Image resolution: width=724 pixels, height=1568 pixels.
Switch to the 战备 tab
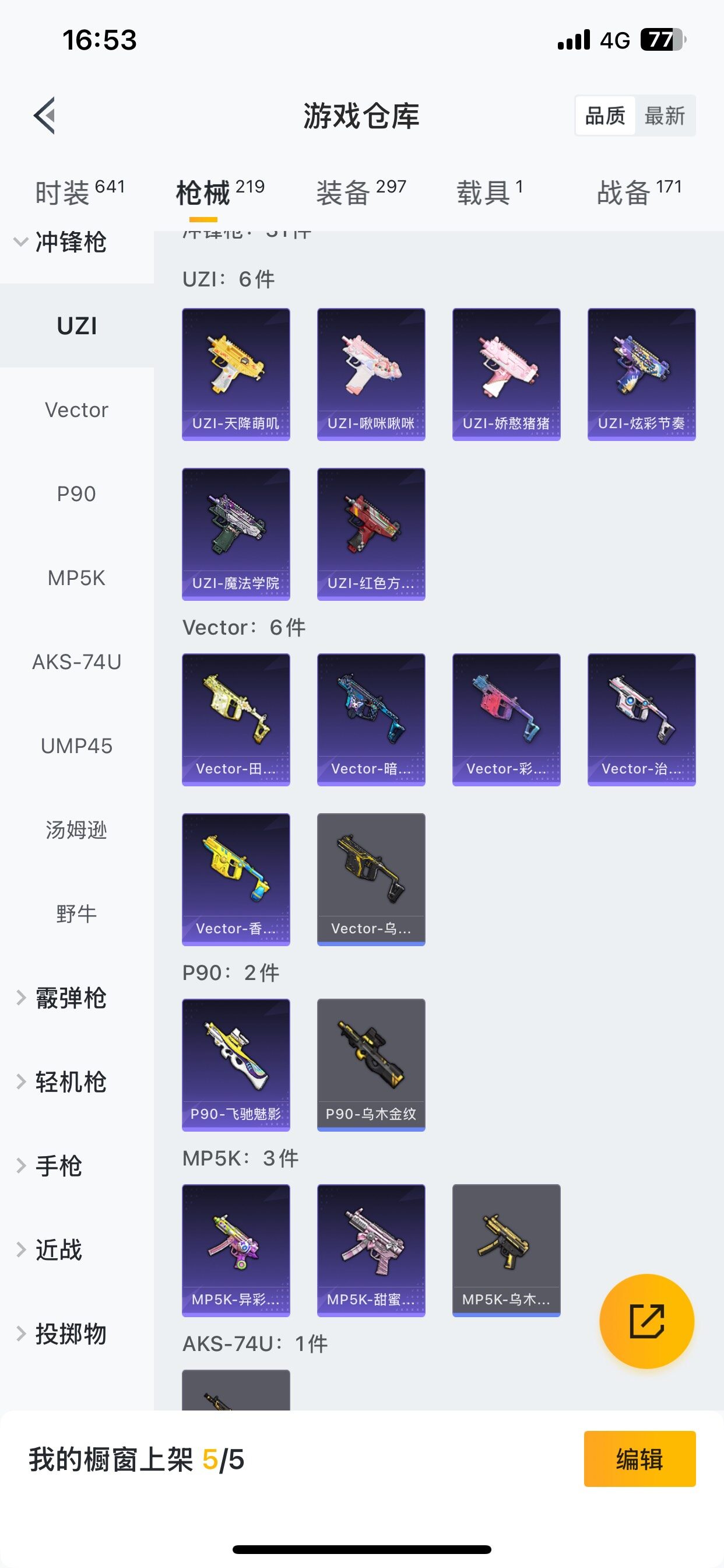click(639, 193)
